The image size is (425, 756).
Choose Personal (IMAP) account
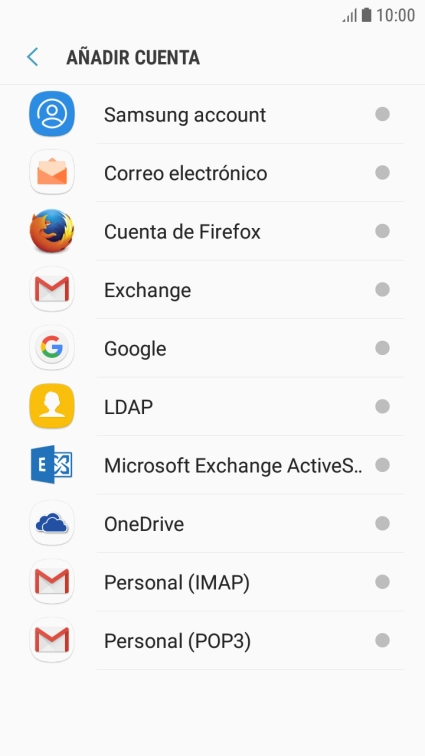(212, 582)
